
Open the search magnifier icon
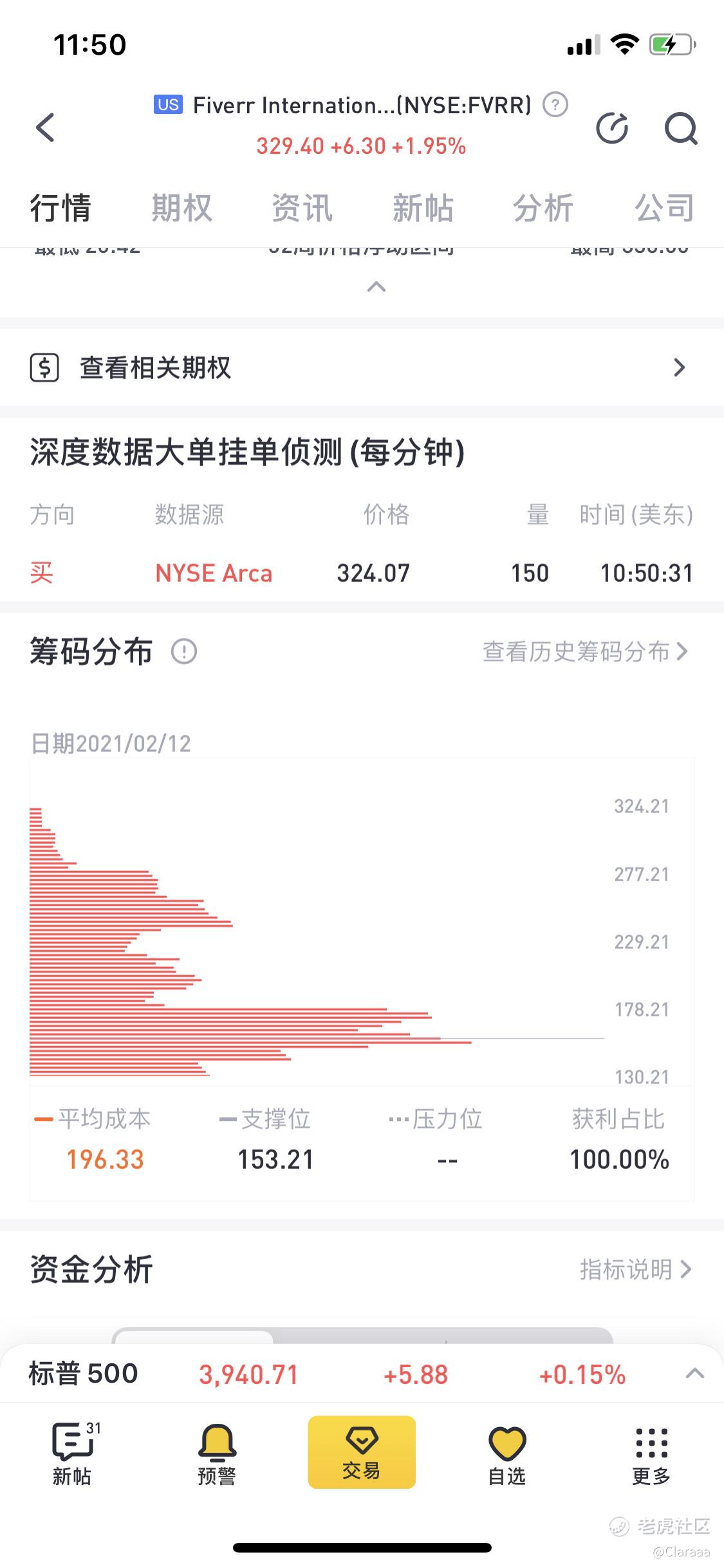[x=681, y=128]
